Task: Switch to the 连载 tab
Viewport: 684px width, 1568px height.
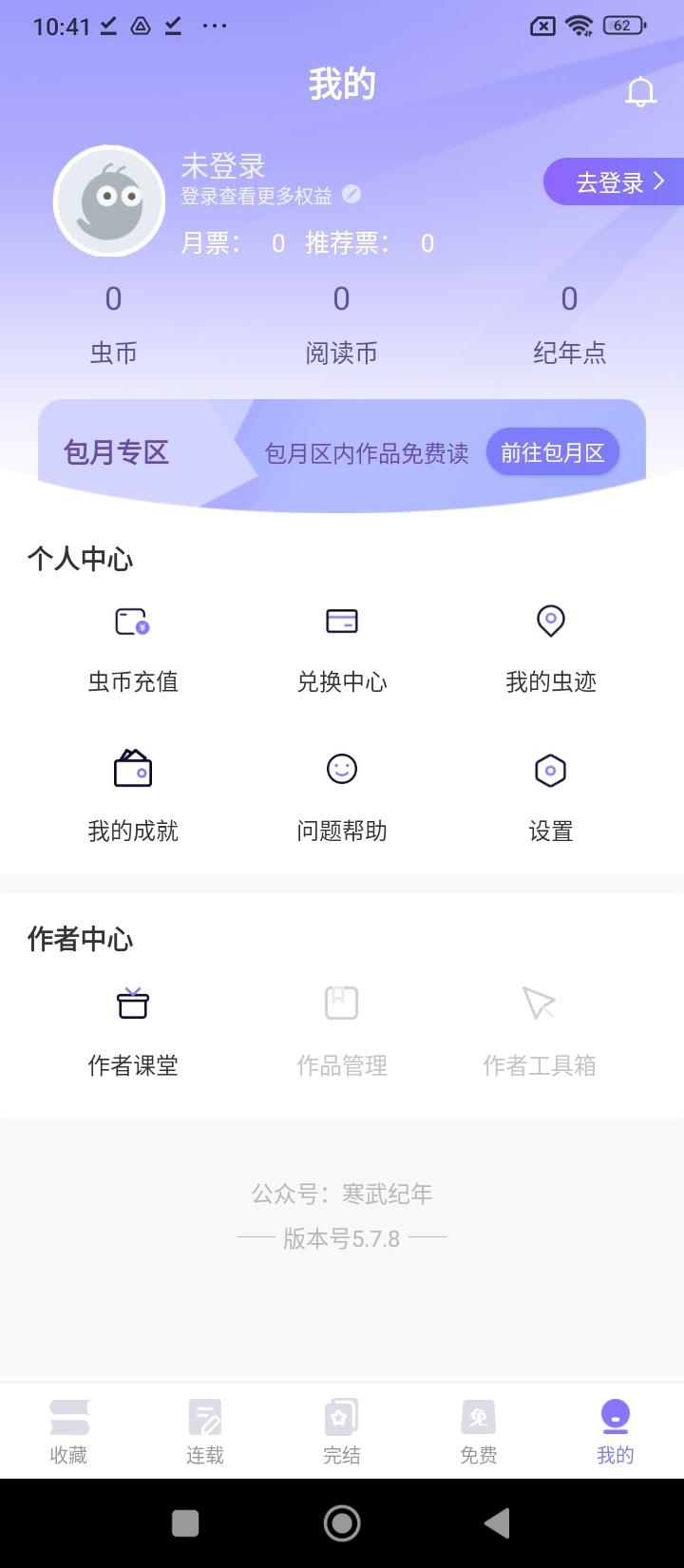Action: coord(205,1431)
